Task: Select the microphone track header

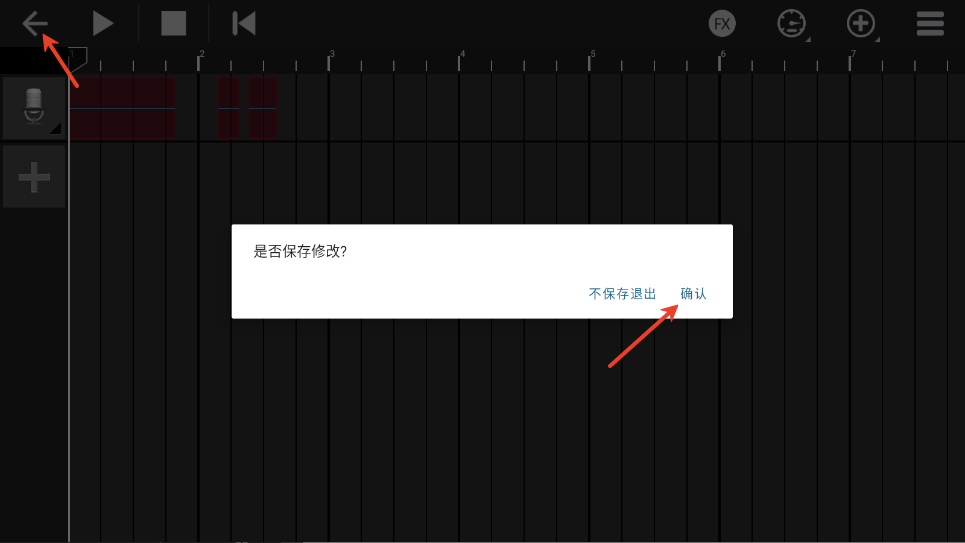Action: 34,108
